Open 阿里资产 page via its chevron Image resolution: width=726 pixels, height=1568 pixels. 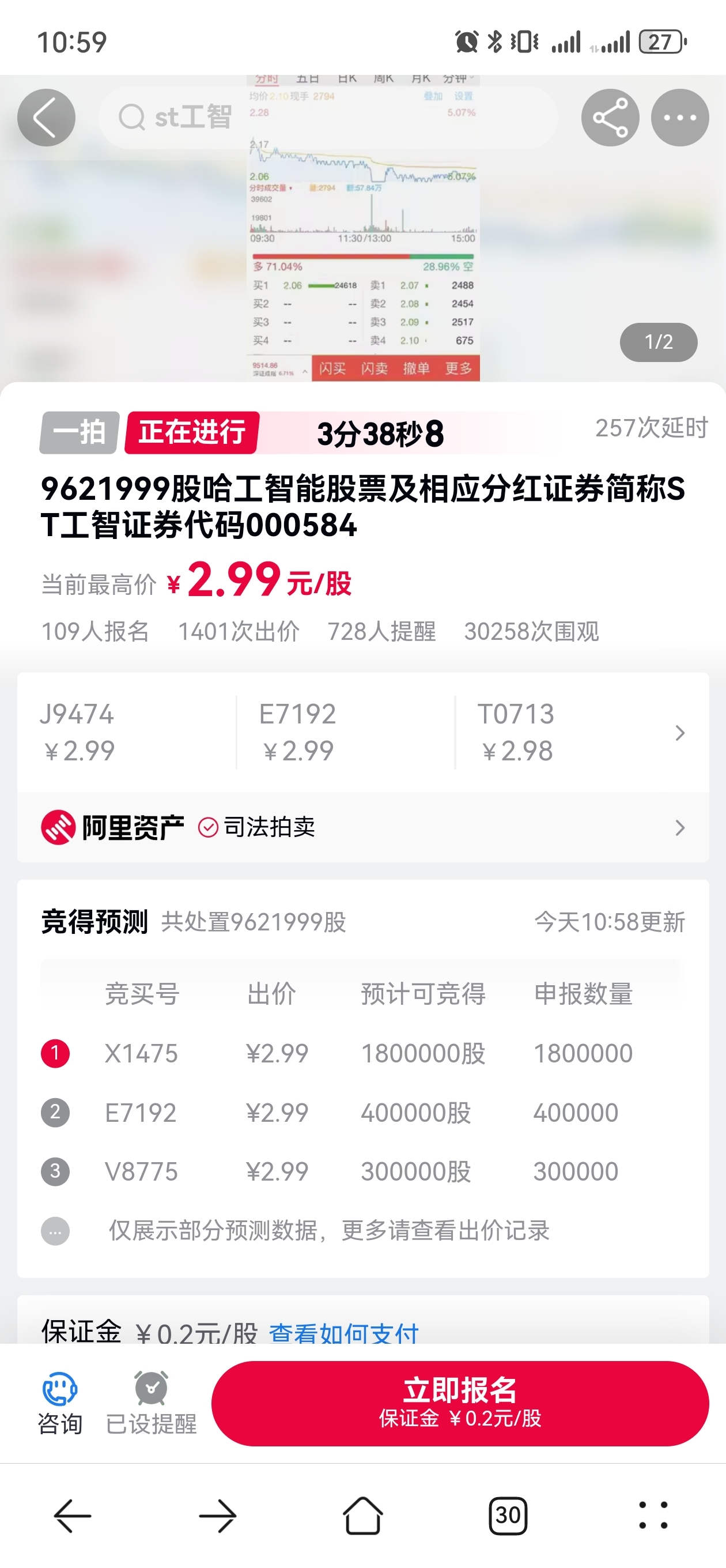(680, 827)
